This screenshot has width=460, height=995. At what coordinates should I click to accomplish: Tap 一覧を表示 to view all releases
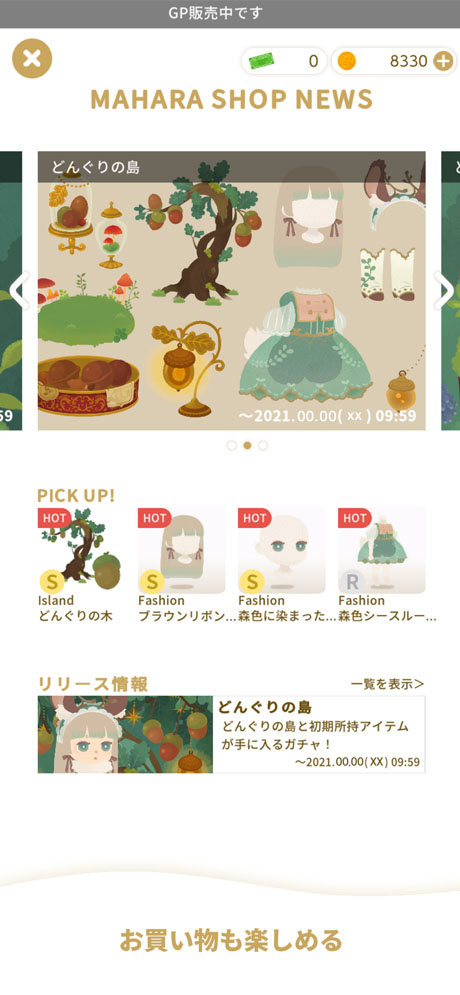click(387, 683)
